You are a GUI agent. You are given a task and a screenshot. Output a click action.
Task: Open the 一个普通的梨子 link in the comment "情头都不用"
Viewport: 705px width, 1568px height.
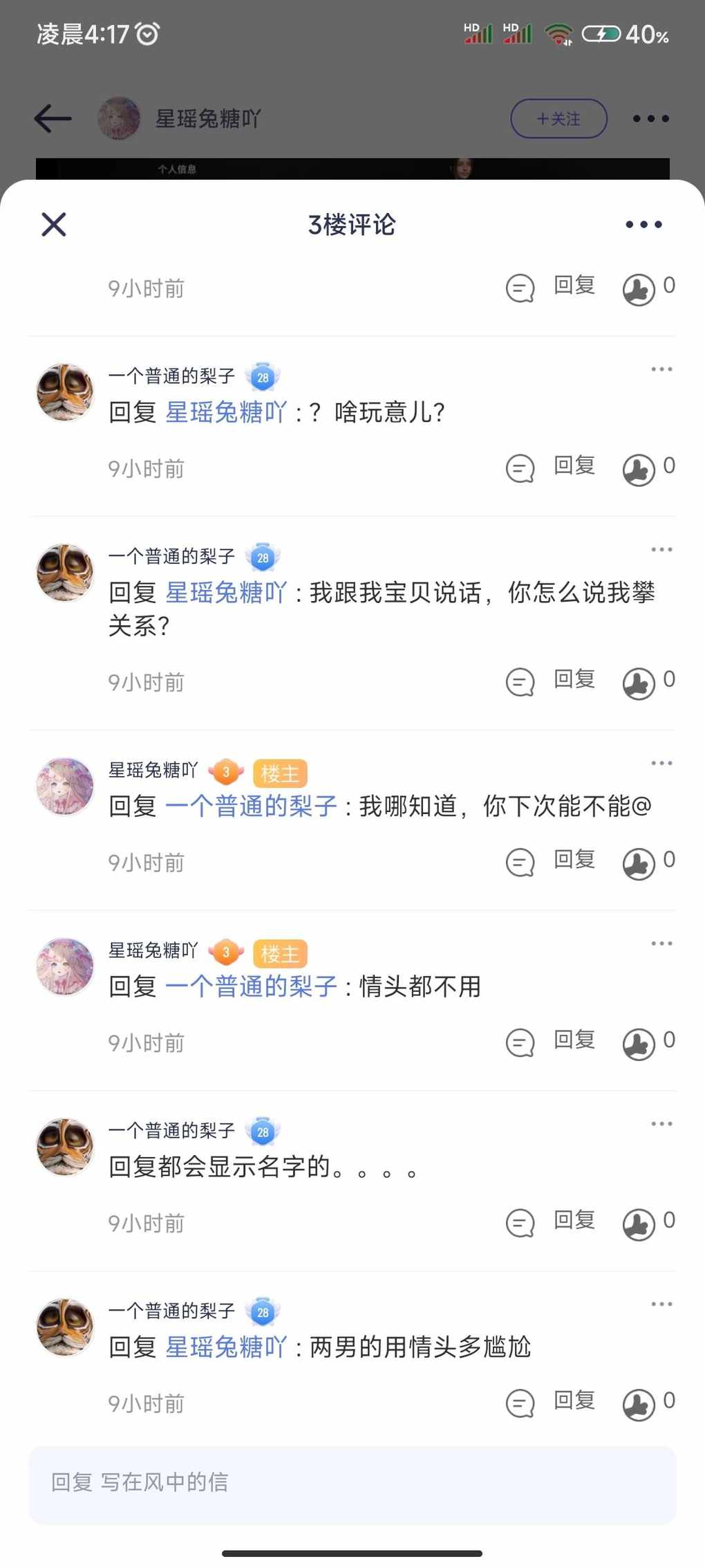251,986
